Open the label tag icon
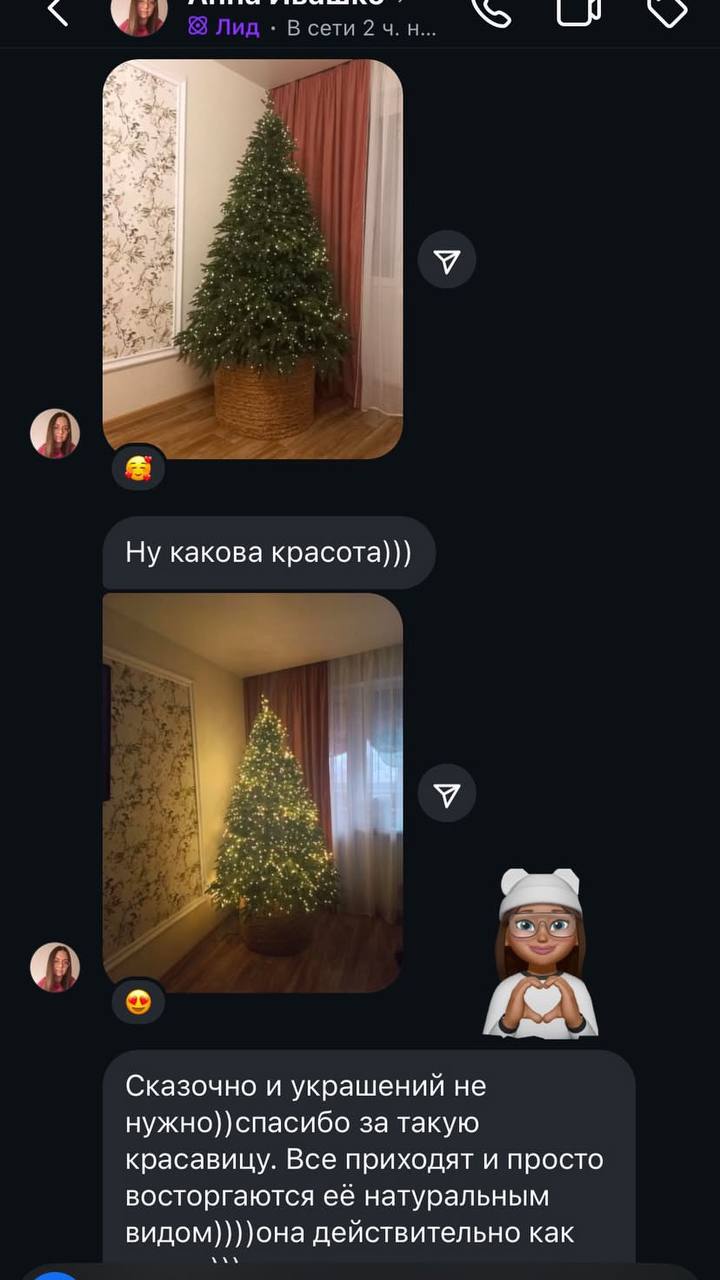720x1280 pixels. pos(667,10)
